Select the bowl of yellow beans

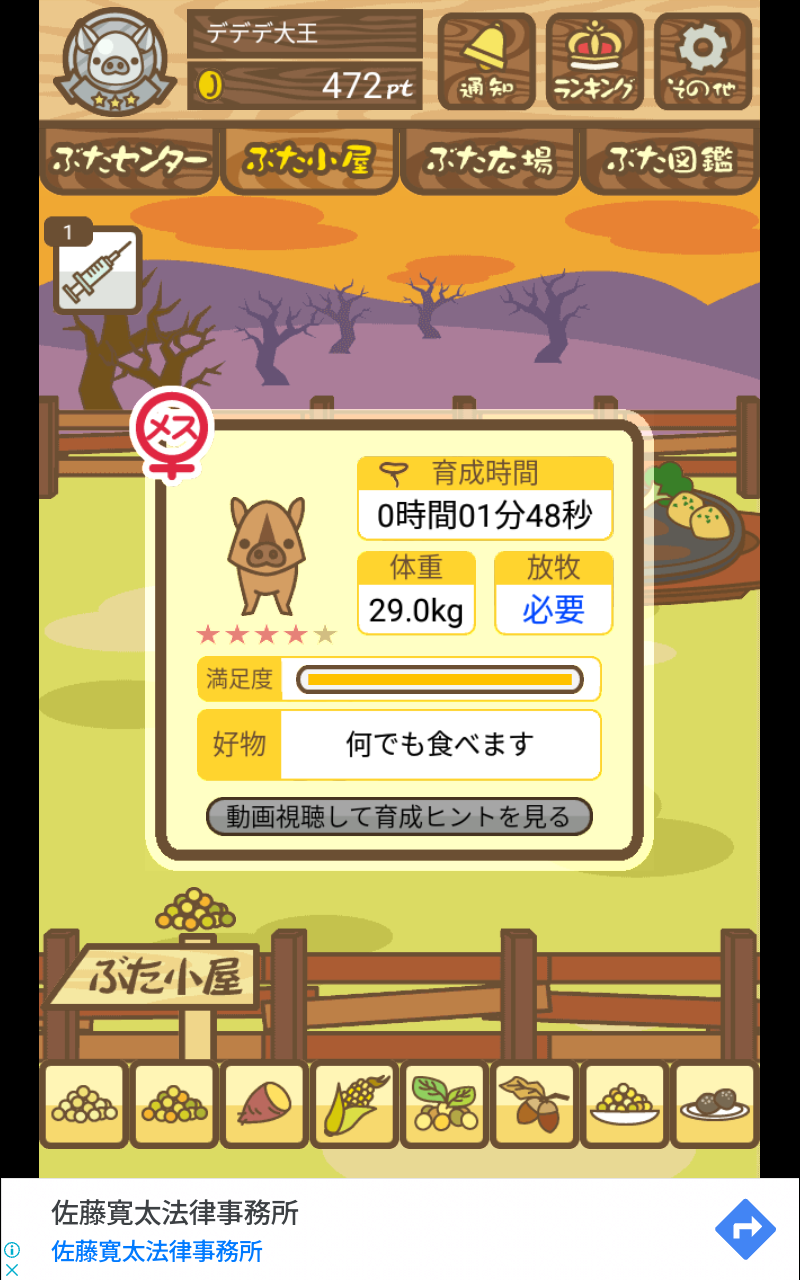[624, 1104]
